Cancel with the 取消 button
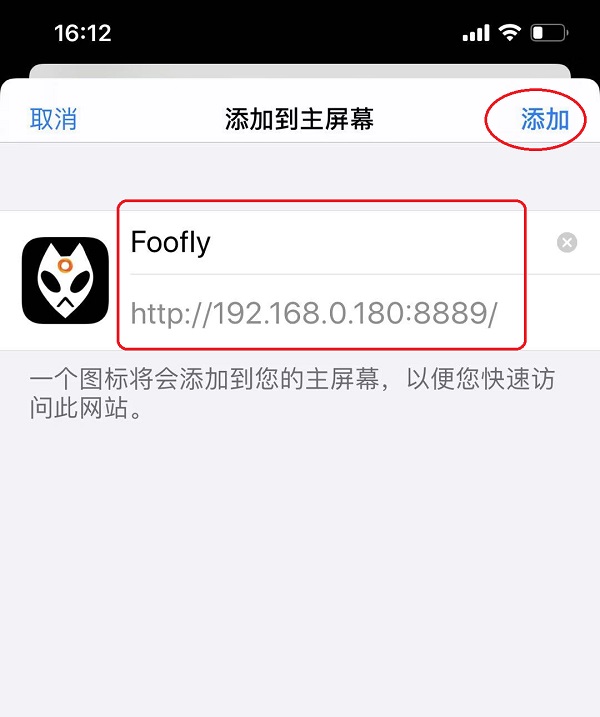 (x=54, y=120)
